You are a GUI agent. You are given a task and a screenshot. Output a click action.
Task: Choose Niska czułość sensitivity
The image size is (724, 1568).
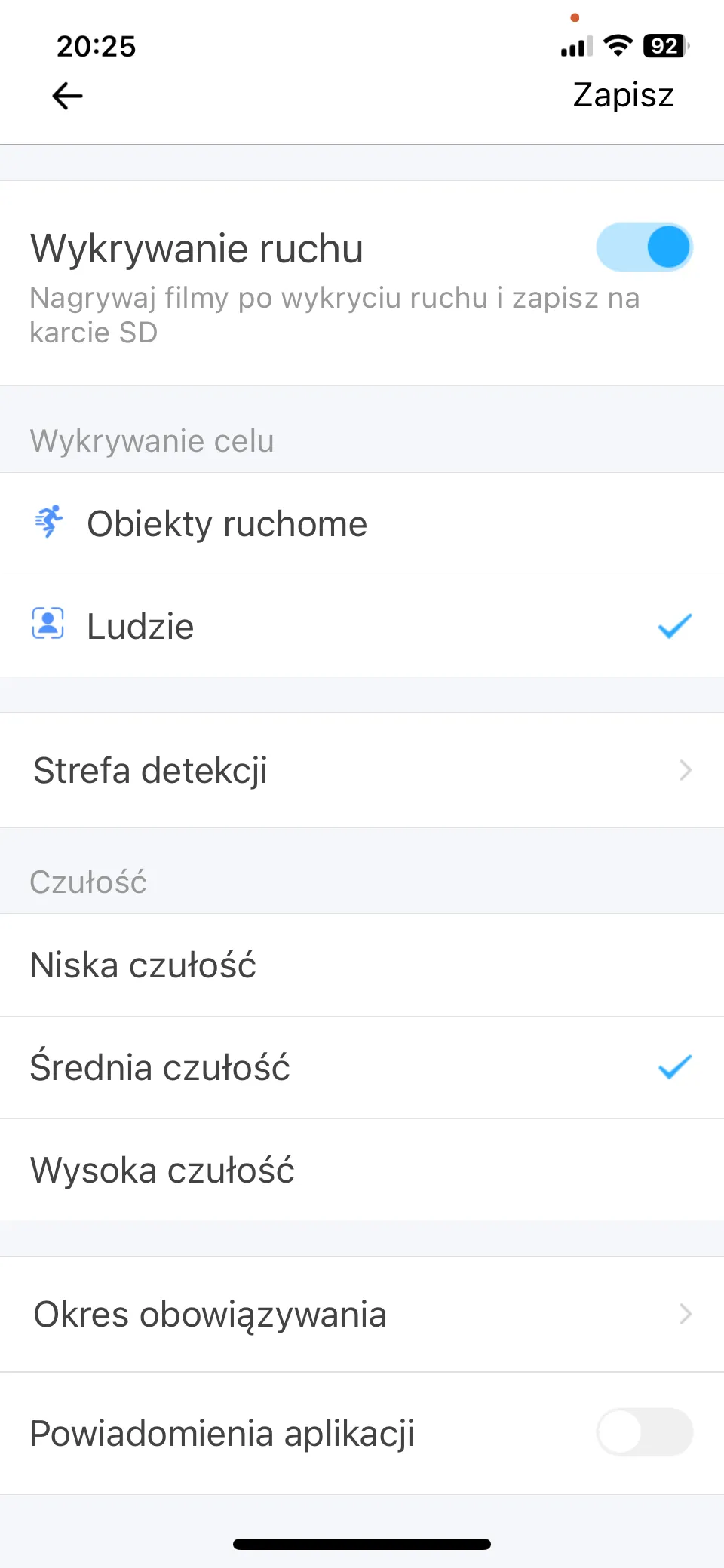[362, 965]
